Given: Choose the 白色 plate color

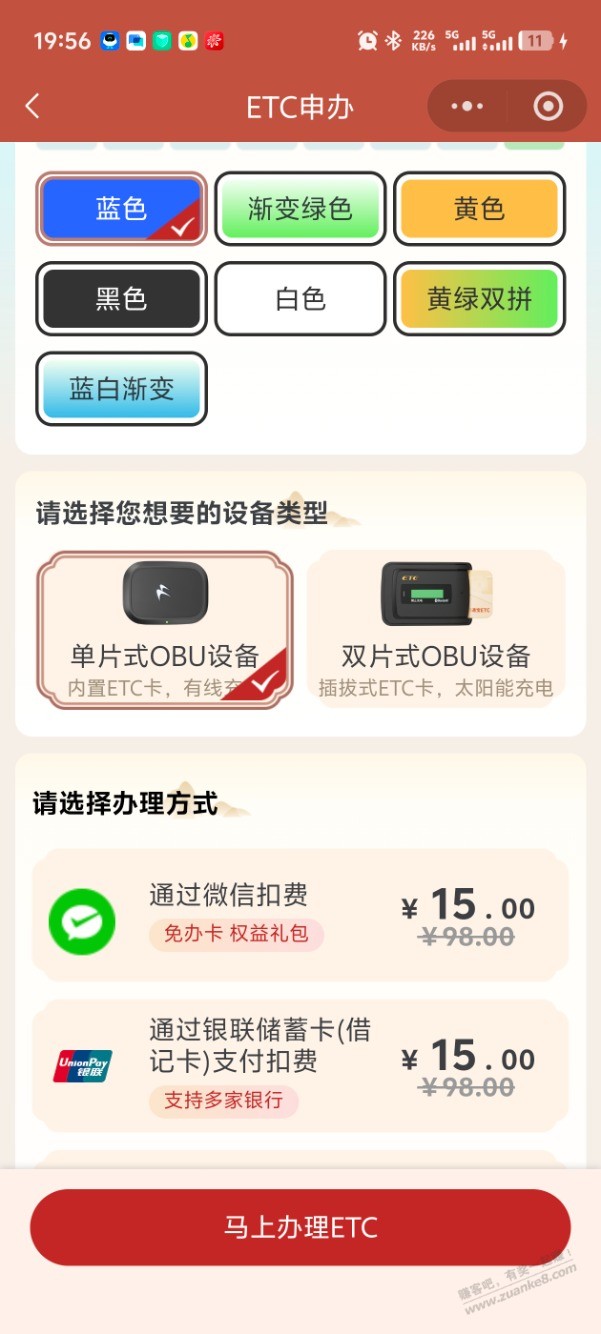Looking at the screenshot, I should [300, 299].
